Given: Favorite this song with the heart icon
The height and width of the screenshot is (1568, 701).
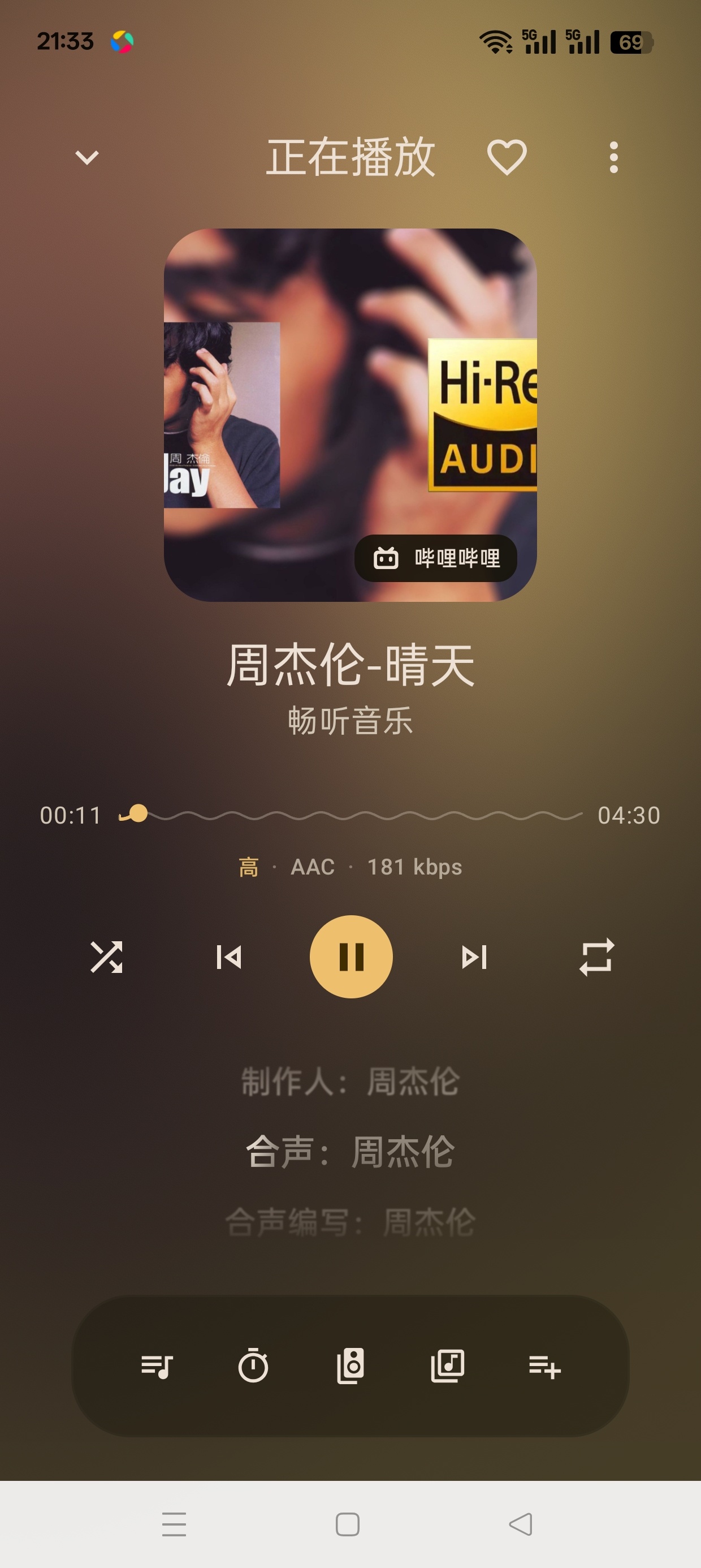Looking at the screenshot, I should coord(507,158).
